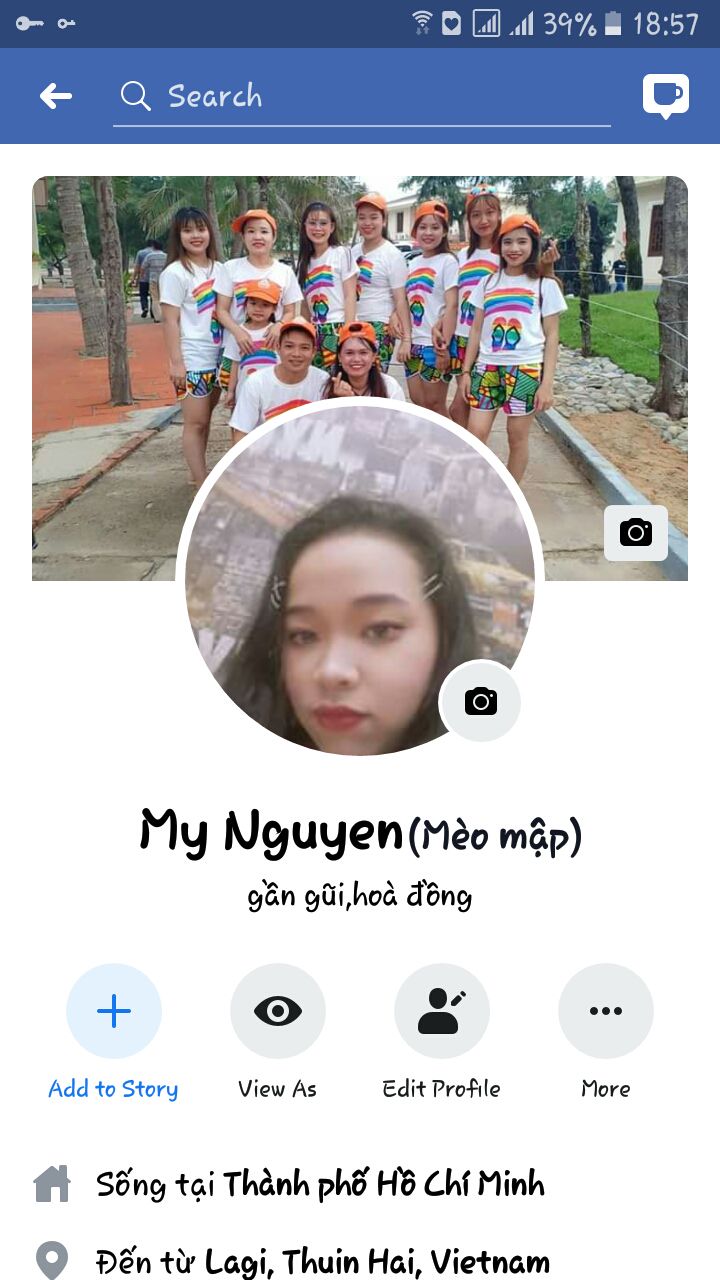Select View As

coord(278,1012)
